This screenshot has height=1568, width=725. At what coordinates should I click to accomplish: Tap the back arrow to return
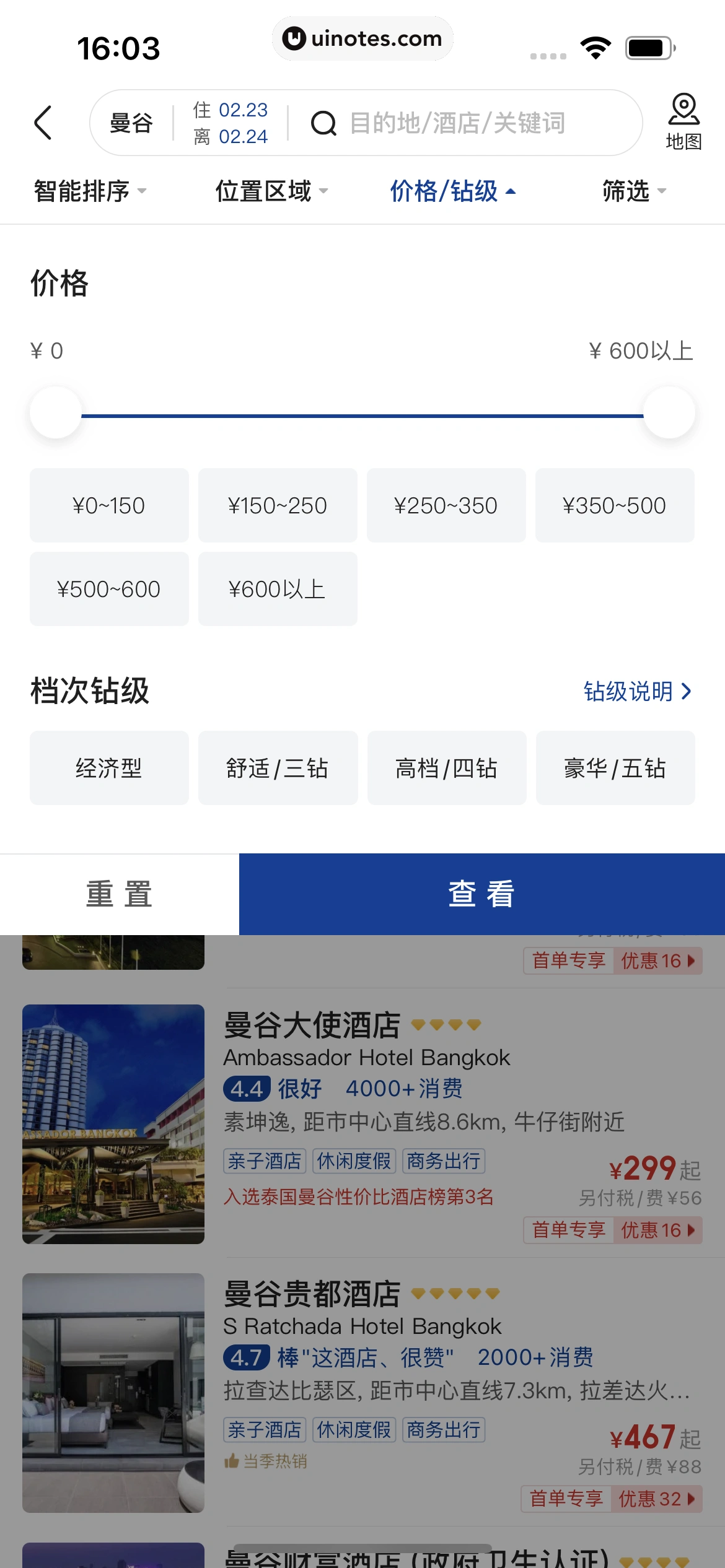point(43,123)
